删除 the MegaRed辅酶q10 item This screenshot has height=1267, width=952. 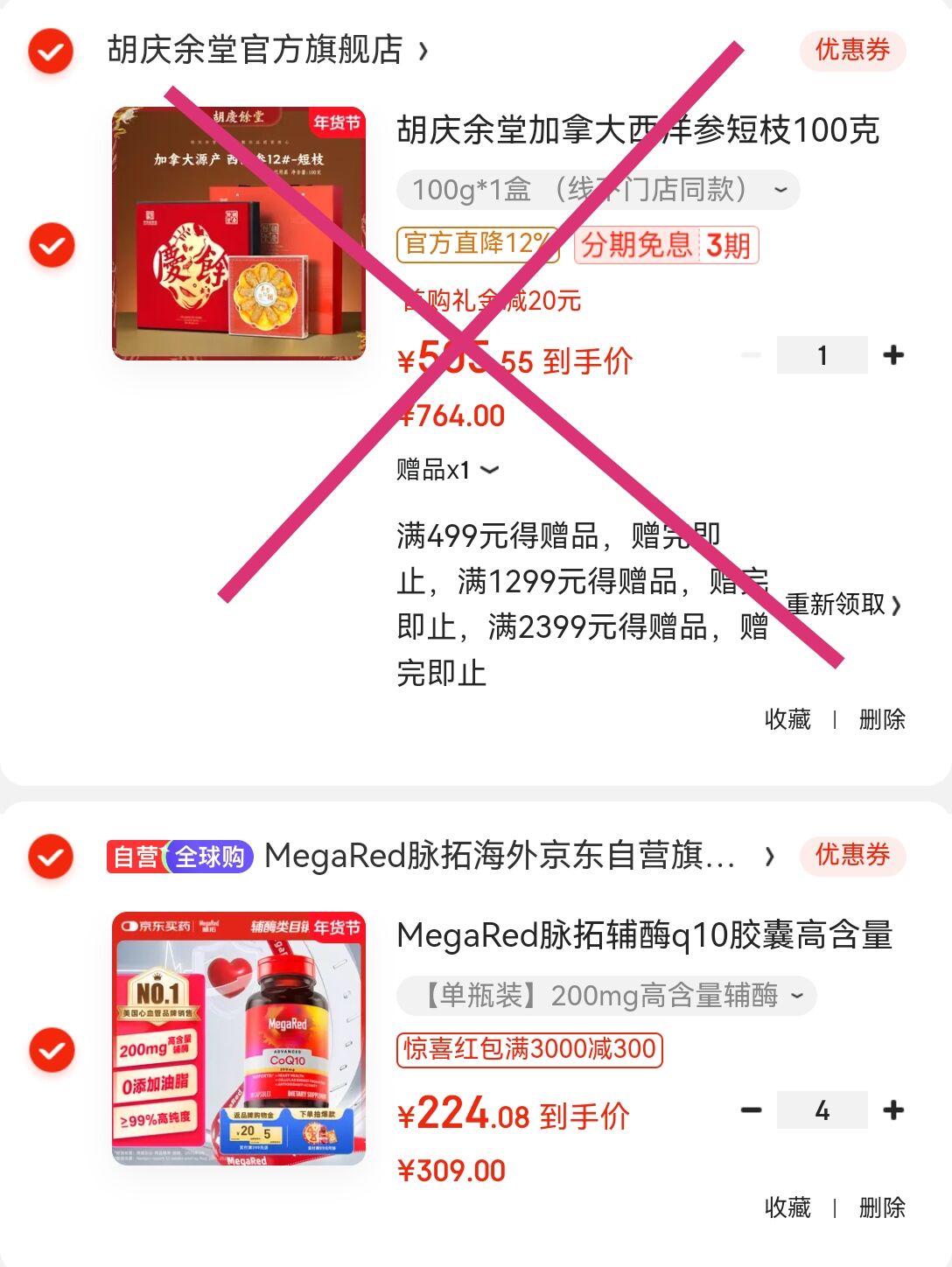(x=882, y=1207)
